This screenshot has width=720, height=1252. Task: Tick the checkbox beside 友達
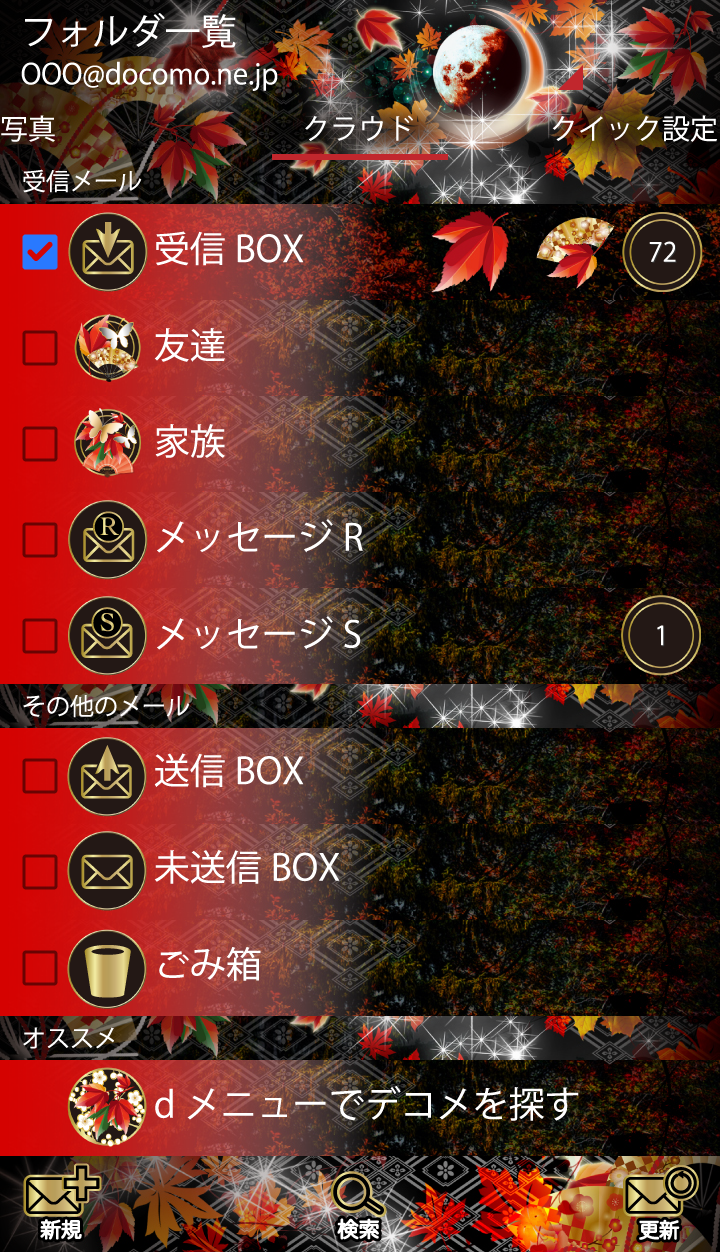click(x=40, y=347)
